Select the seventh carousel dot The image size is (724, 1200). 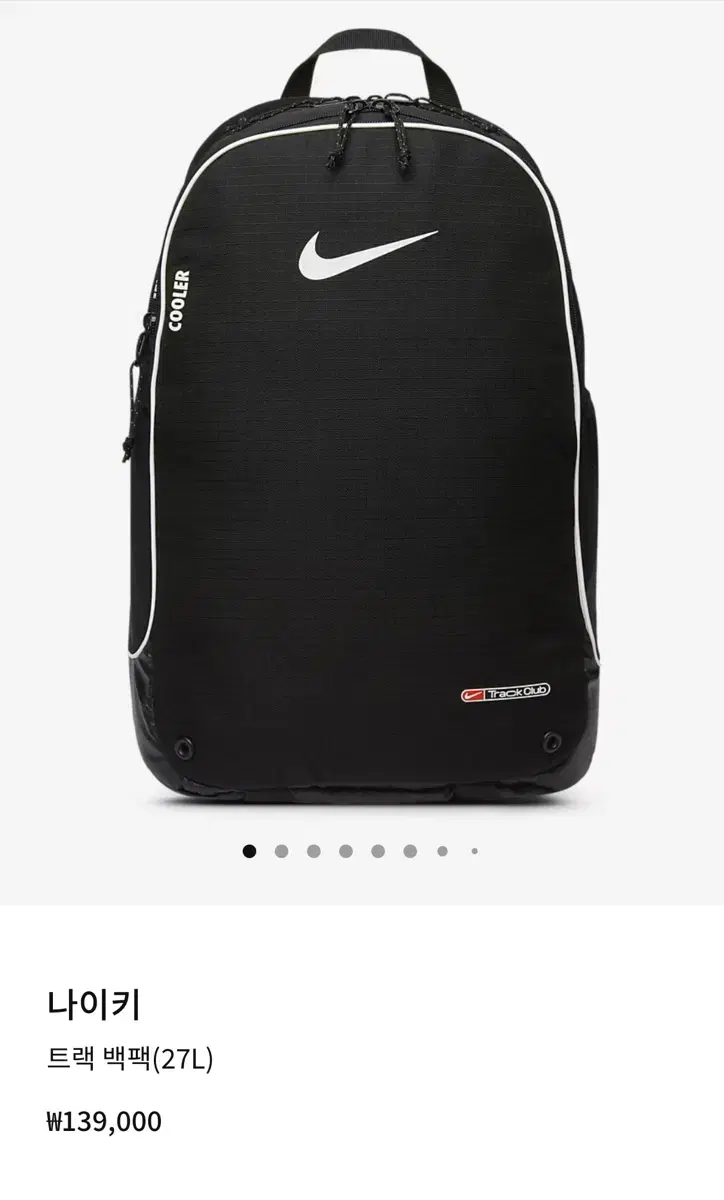click(440, 851)
